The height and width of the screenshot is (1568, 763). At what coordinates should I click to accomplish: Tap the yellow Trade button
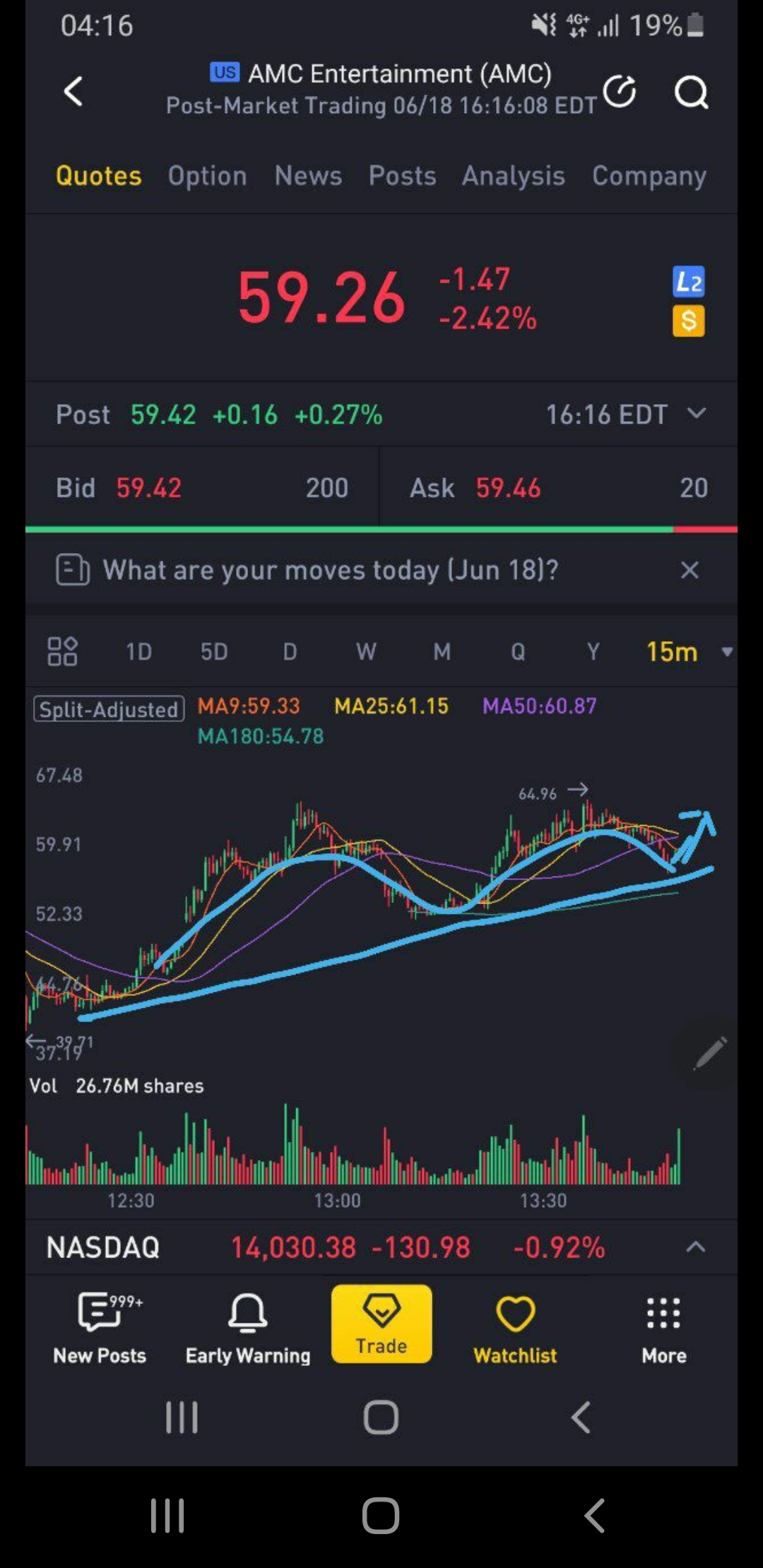(381, 1324)
